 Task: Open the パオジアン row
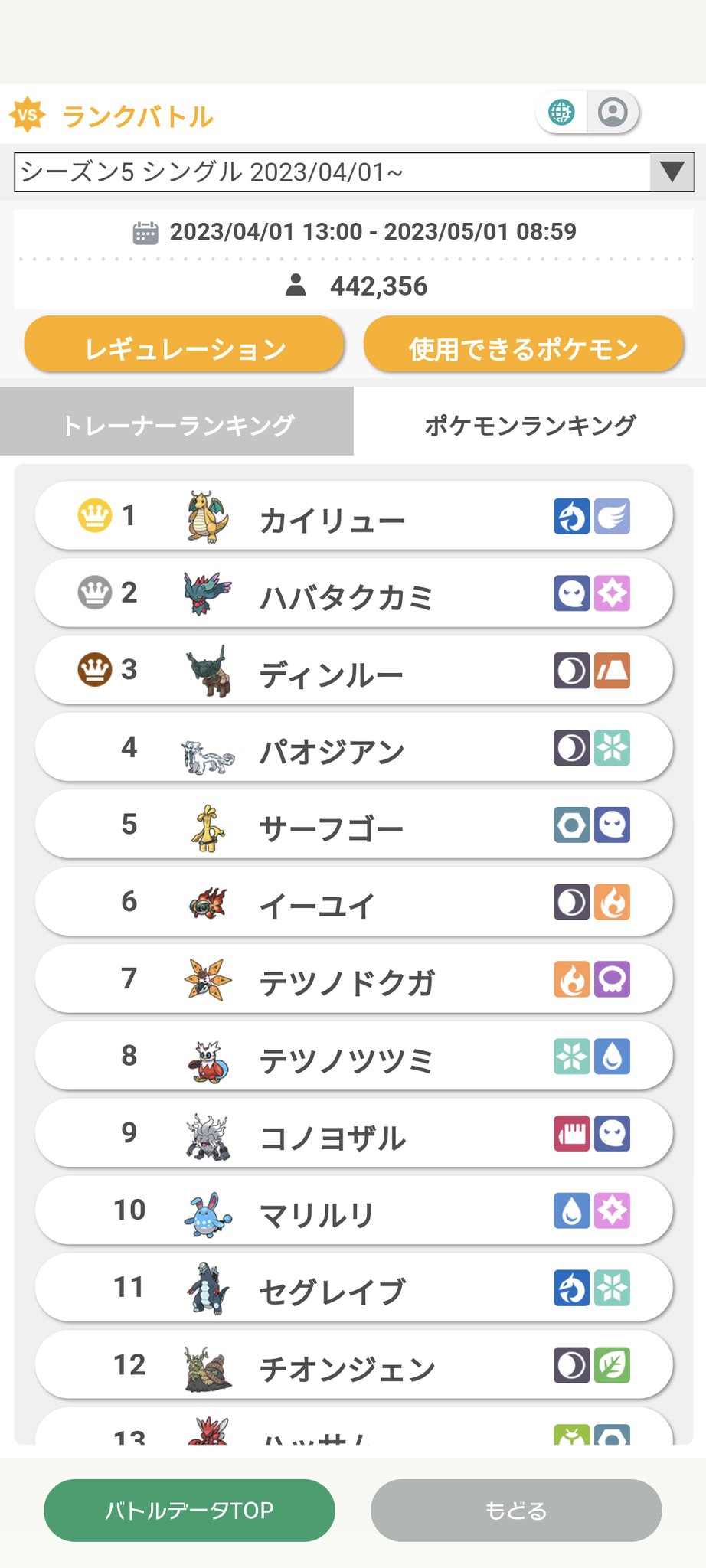(354, 747)
